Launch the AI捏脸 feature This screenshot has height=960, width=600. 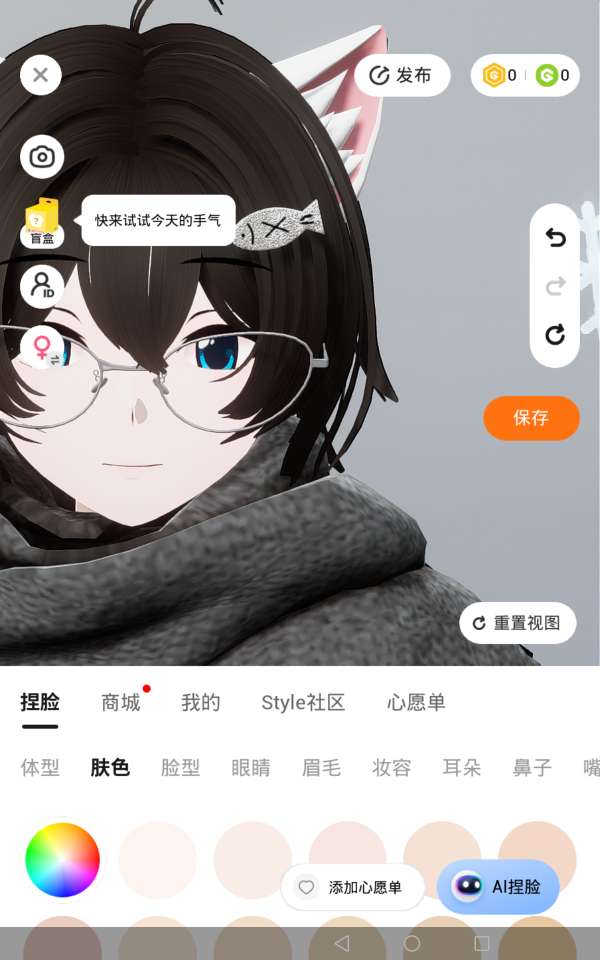click(498, 887)
